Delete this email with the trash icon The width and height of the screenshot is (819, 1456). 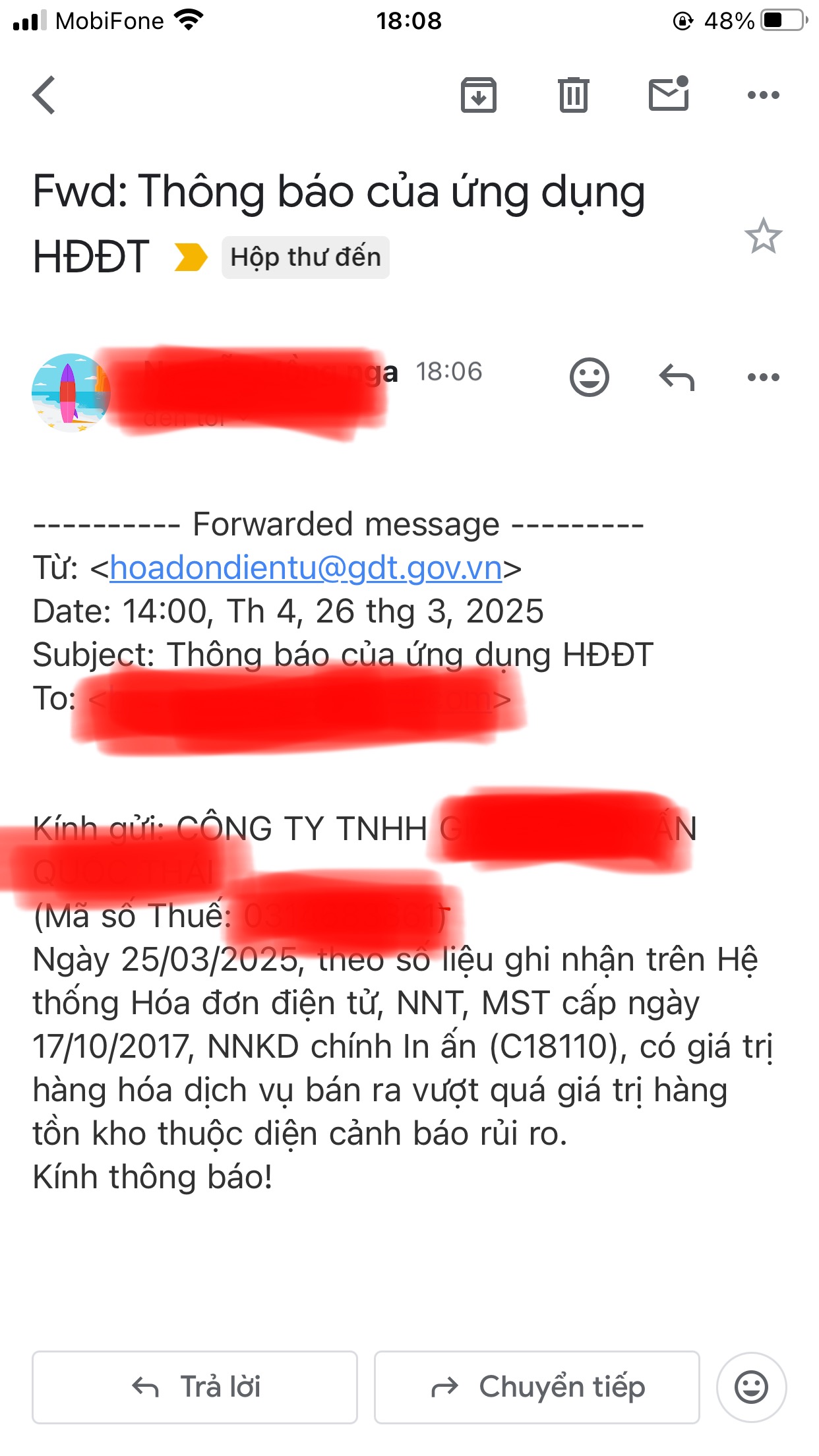tap(573, 96)
